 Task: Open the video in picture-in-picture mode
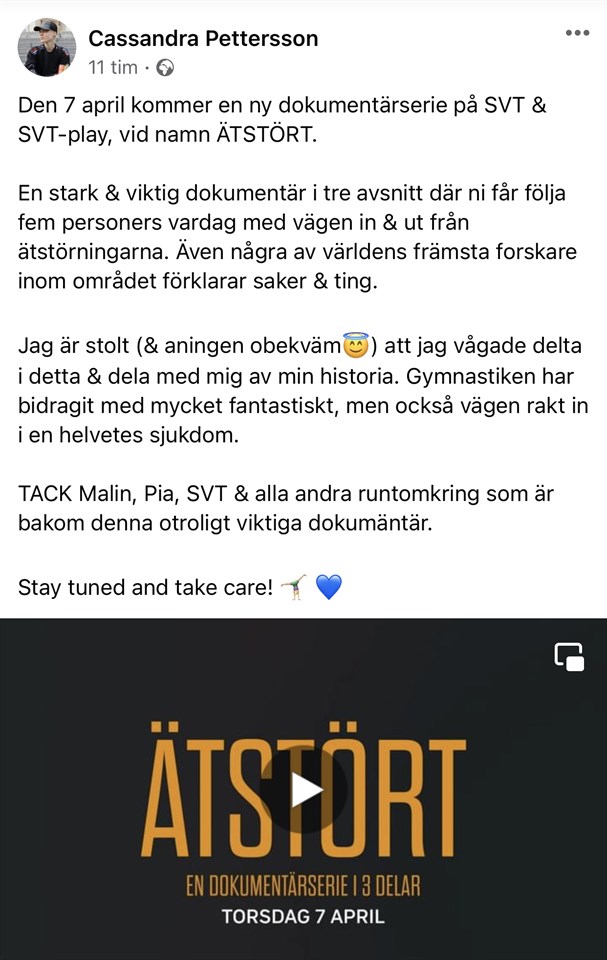[570, 657]
